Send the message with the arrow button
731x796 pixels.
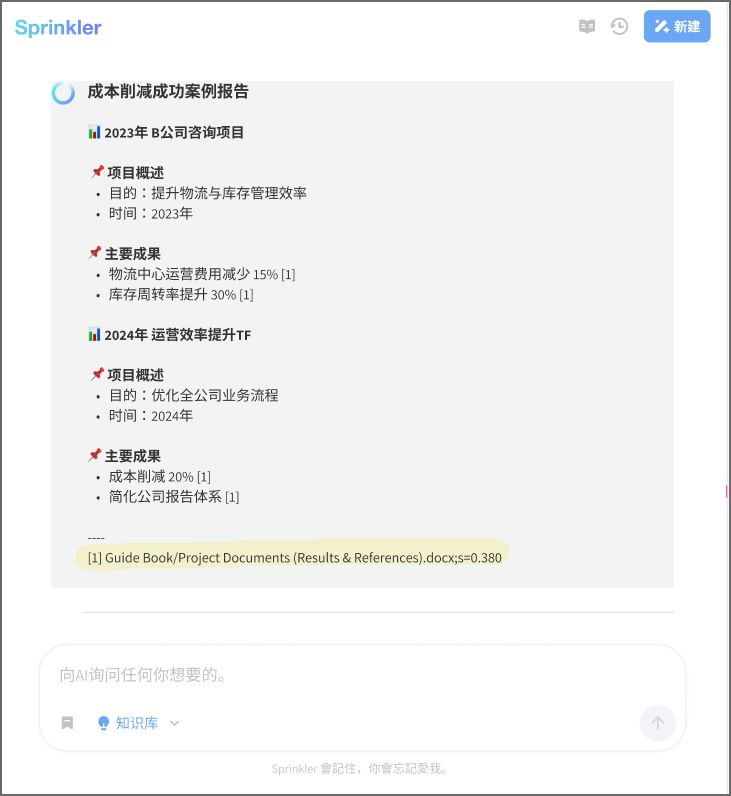657,723
